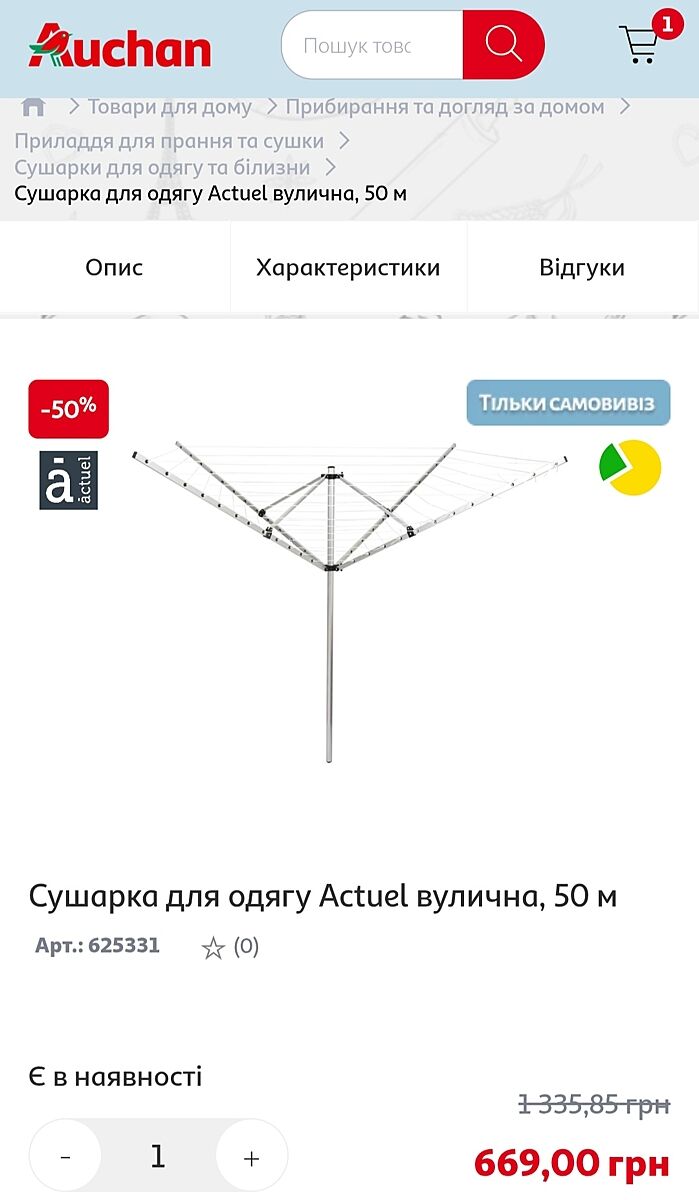Open 'Приладдя для прання та сушки' breadcrumb
Screen dimensions: 699x1200
pos(169,141)
